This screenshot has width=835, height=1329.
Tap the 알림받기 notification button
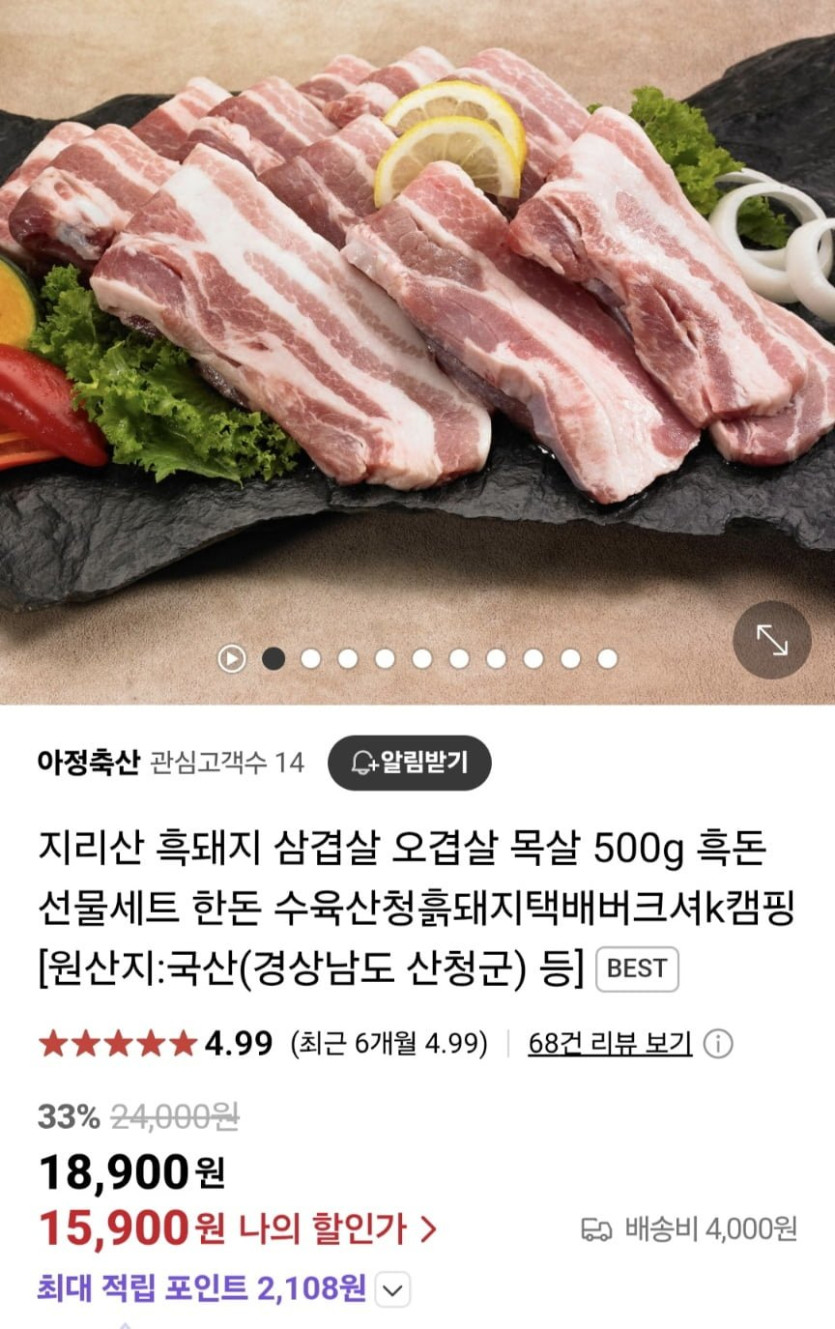(409, 763)
